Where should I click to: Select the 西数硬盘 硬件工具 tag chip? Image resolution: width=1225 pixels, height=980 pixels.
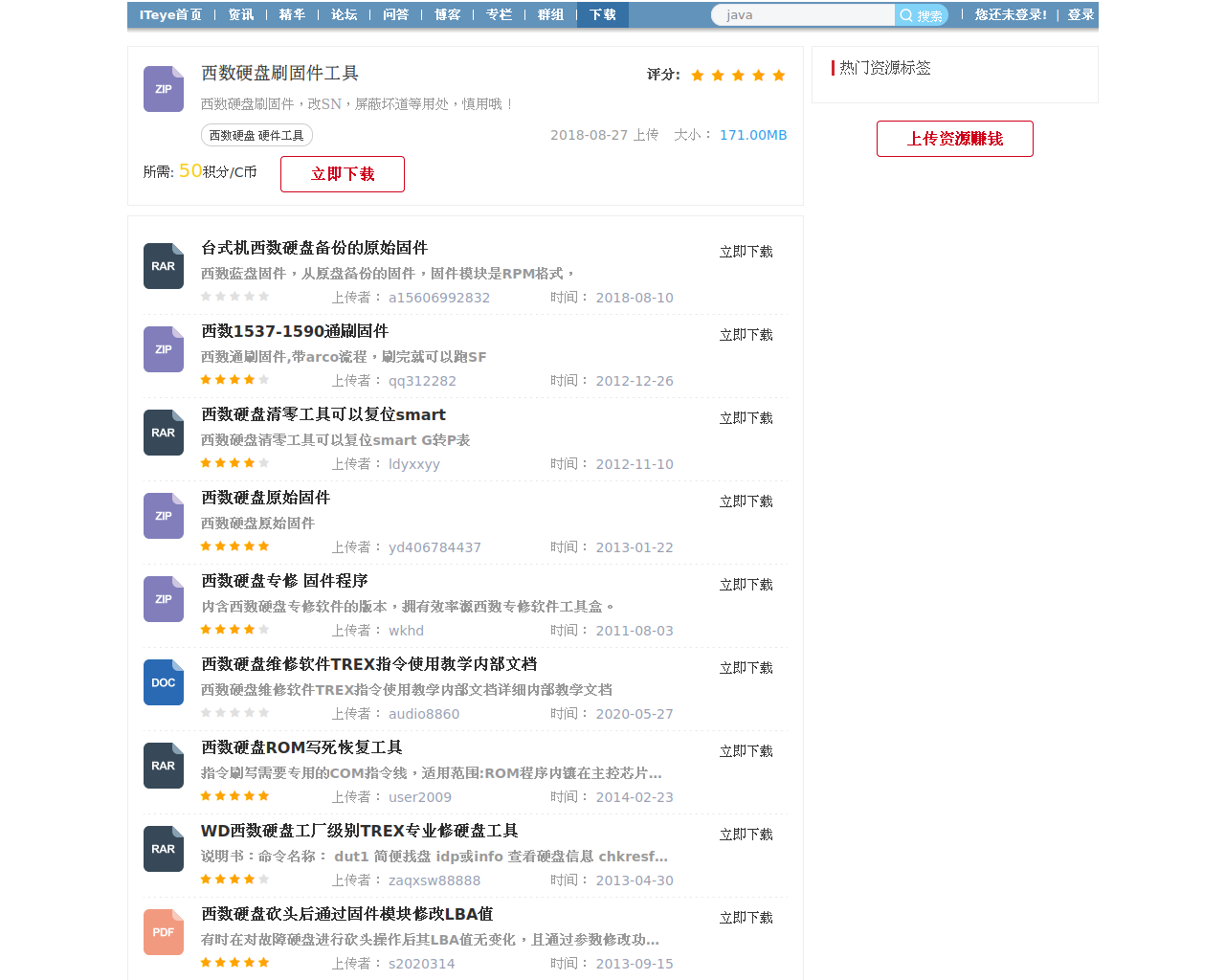256,136
